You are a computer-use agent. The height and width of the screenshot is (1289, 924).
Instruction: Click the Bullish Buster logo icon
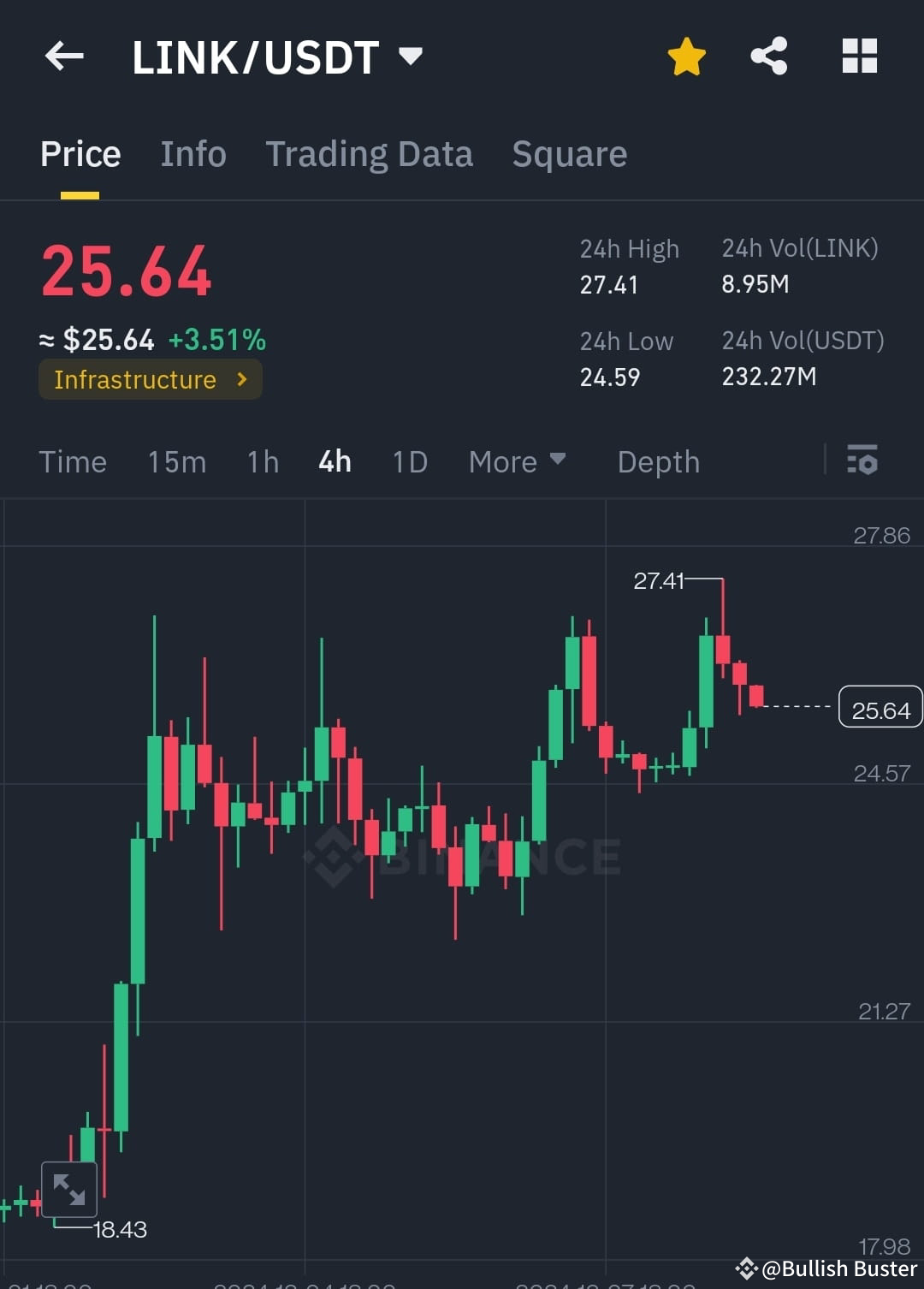[x=749, y=1268]
